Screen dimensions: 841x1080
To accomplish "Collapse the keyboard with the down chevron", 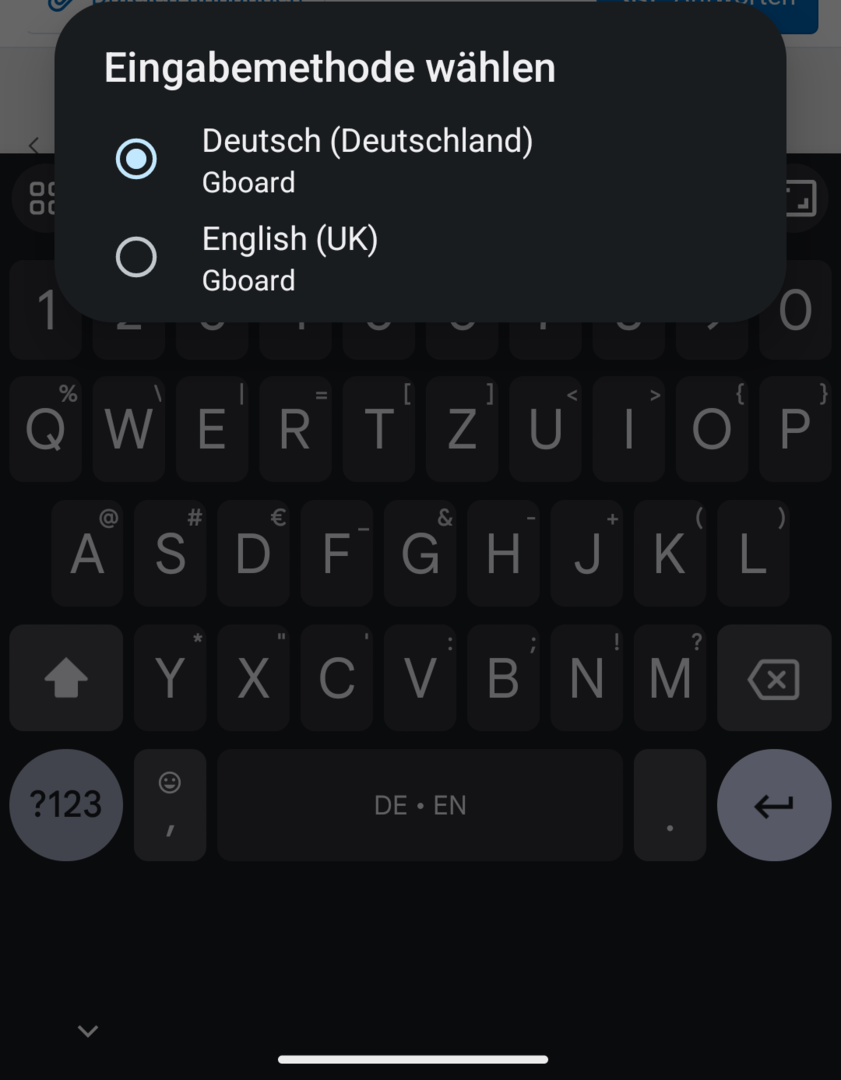I will click(x=88, y=1031).
